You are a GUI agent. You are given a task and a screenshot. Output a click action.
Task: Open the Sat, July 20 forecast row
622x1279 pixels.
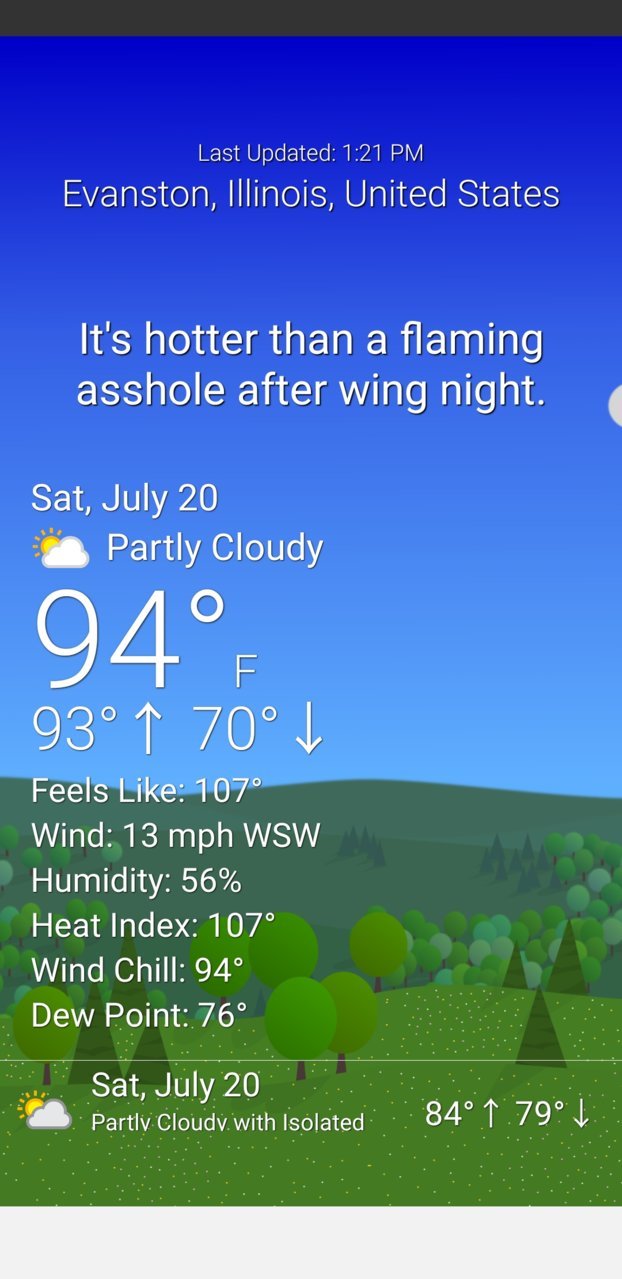click(x=311, y=1110)
